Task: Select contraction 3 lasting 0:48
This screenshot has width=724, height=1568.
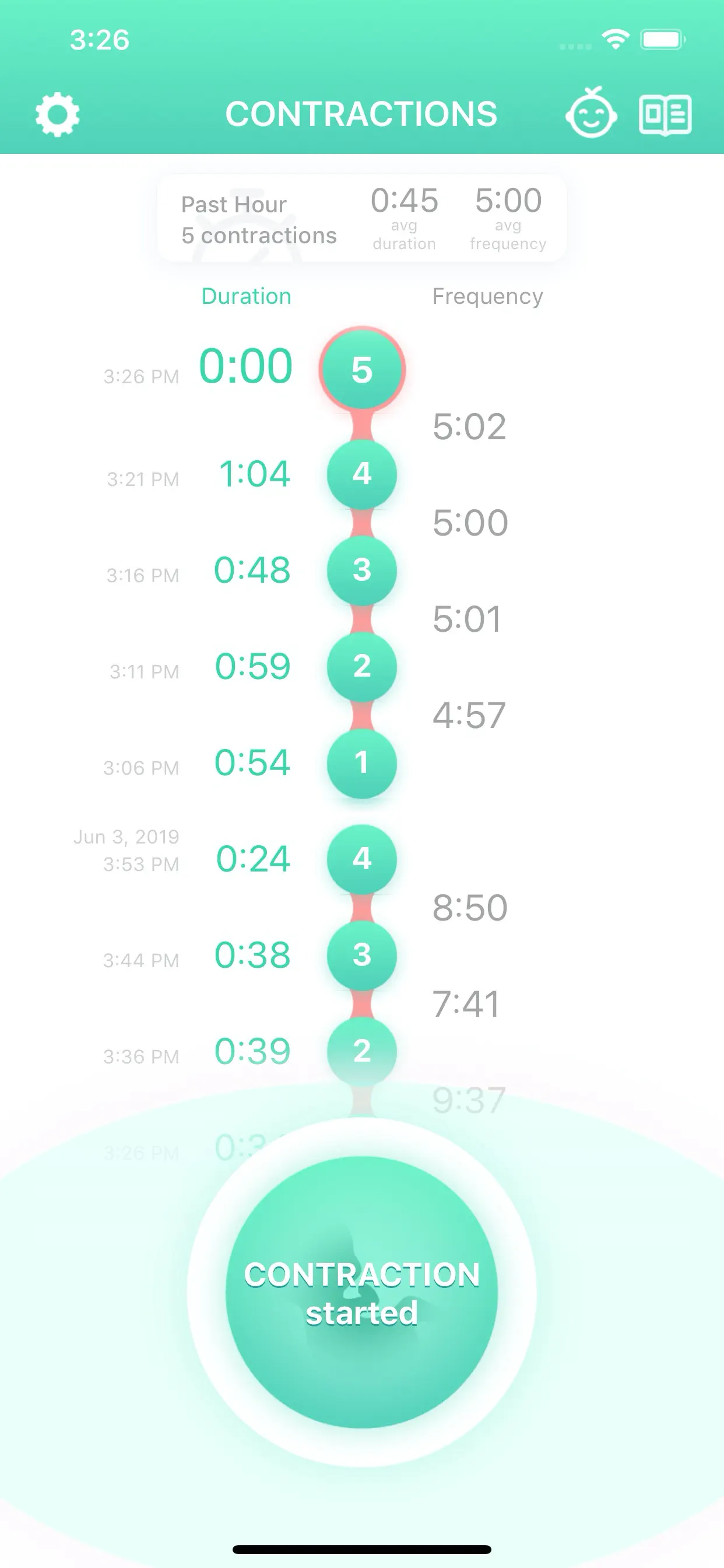Action: coord(362,570)
